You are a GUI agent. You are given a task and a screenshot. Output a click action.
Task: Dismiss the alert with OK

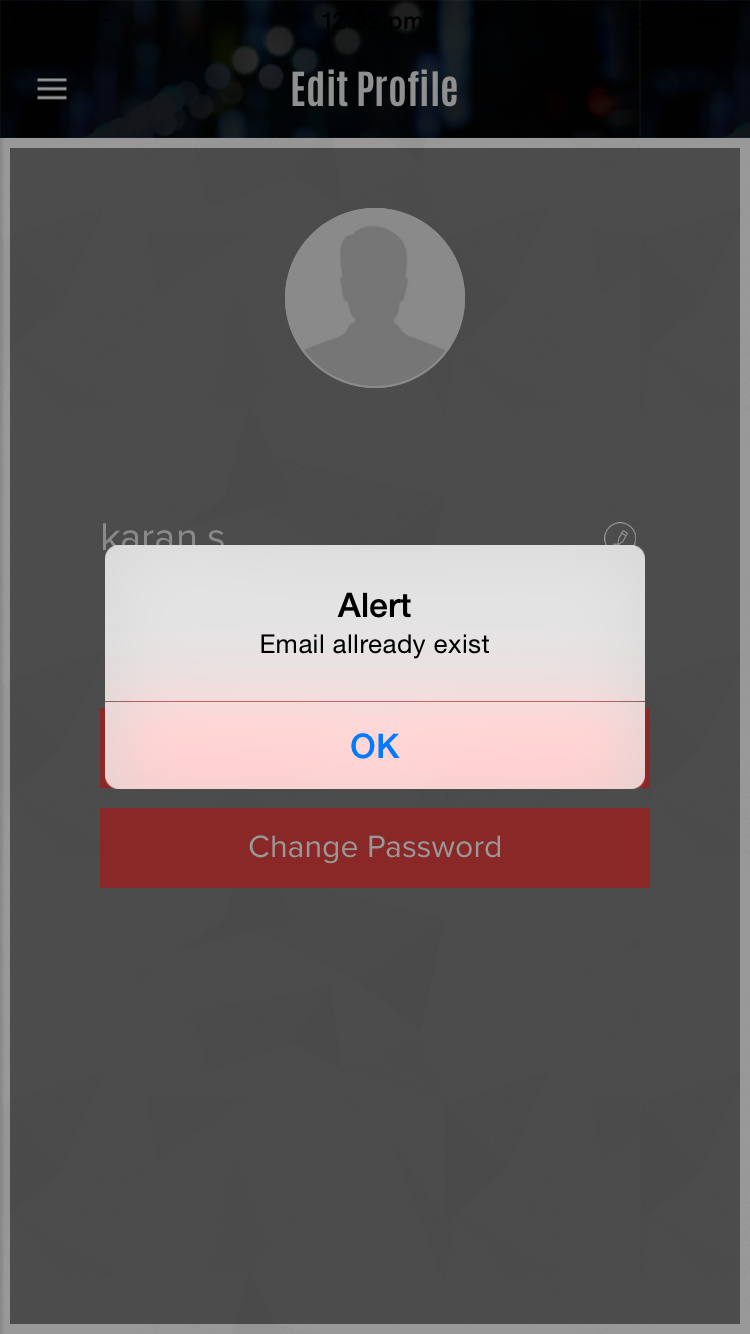pyautogui.click(x=375, y=746)
